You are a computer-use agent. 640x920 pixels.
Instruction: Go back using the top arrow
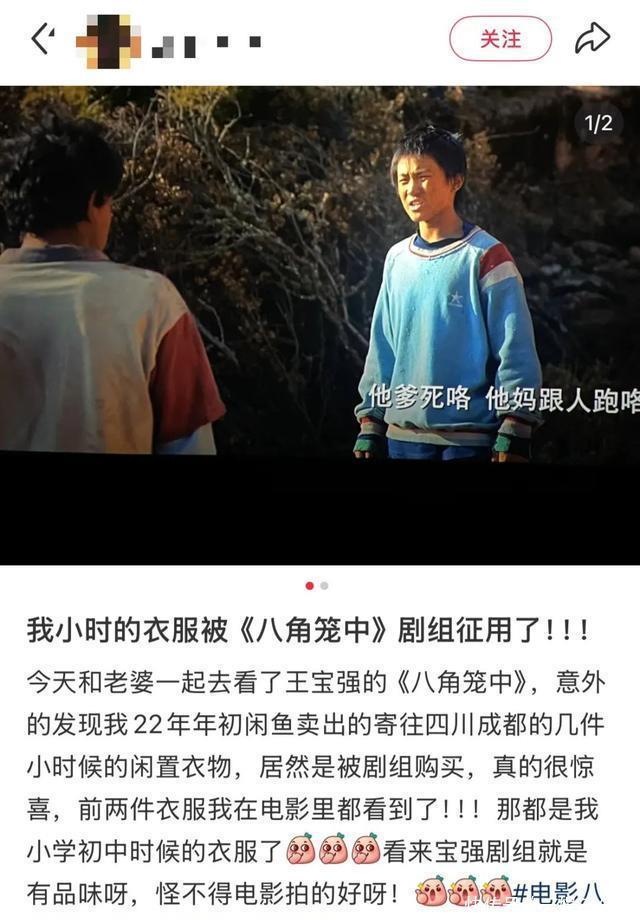42,39
